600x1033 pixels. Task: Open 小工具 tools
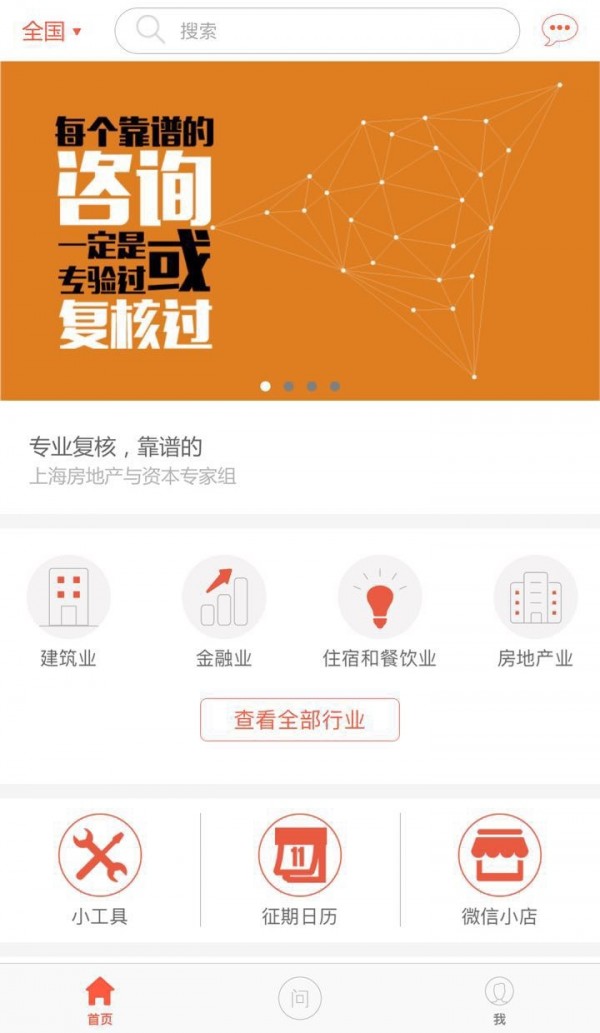[99, 869]
